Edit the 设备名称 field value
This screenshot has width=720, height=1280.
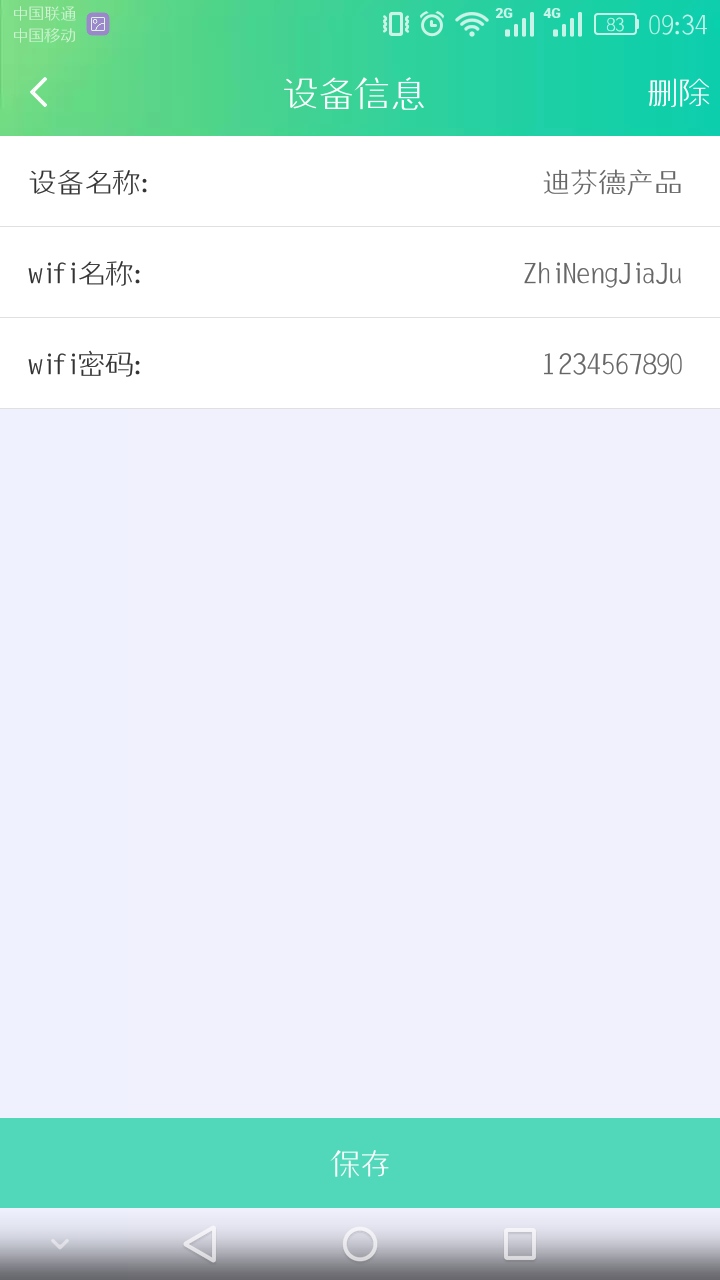click(x=612, y=182)
